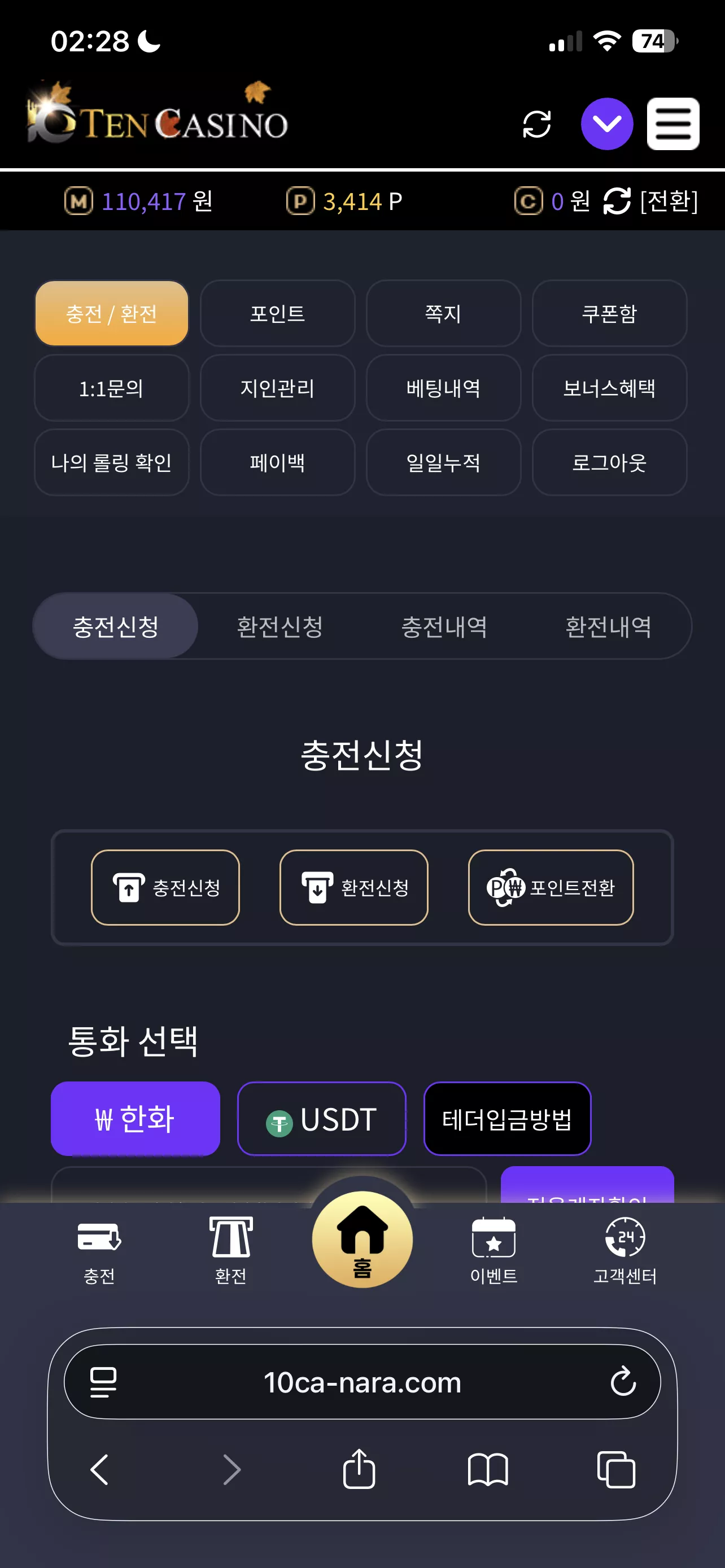Switch to the 환전신청 tab
Screen dimensions: 725x1568
coord(279,627)
